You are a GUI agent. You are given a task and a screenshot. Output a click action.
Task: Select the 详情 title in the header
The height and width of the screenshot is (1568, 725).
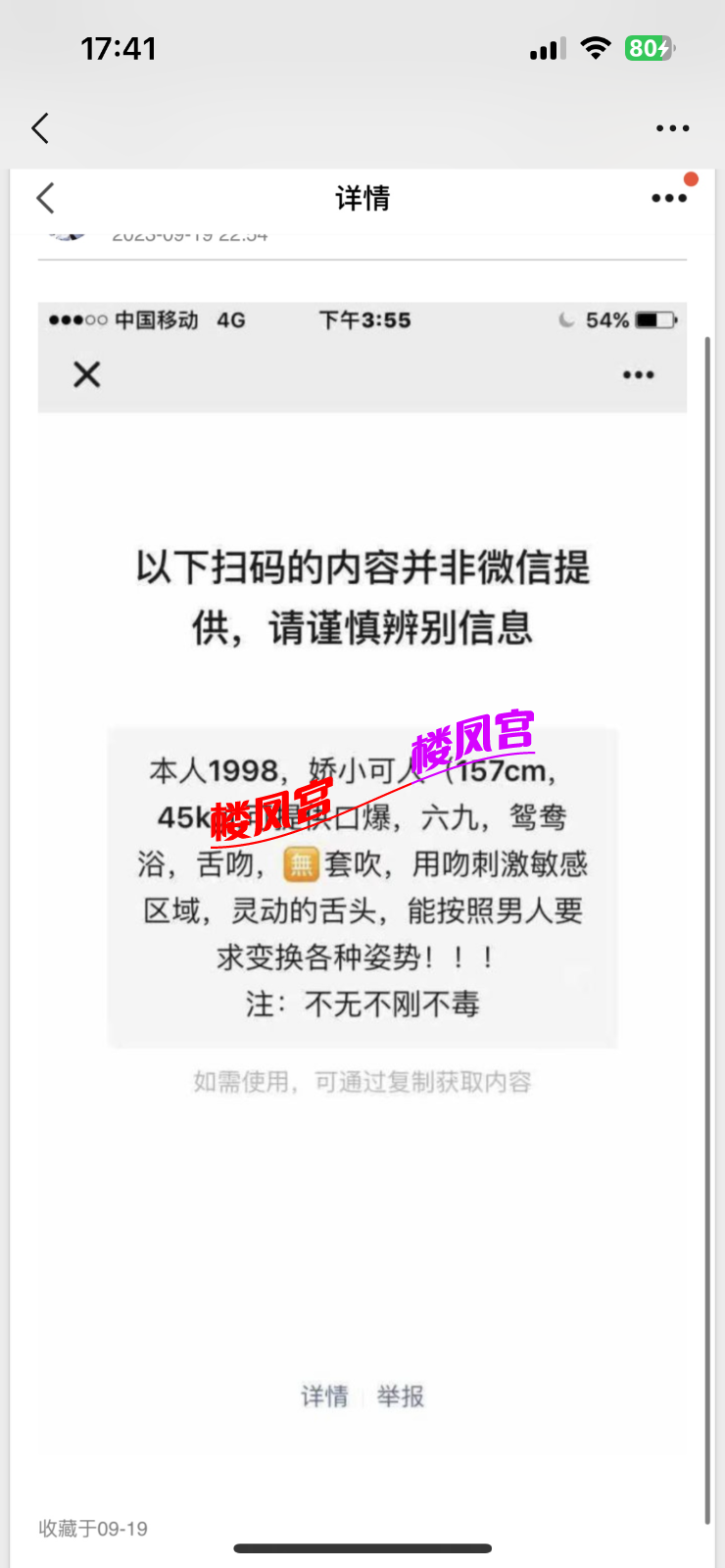coord(362,197)
